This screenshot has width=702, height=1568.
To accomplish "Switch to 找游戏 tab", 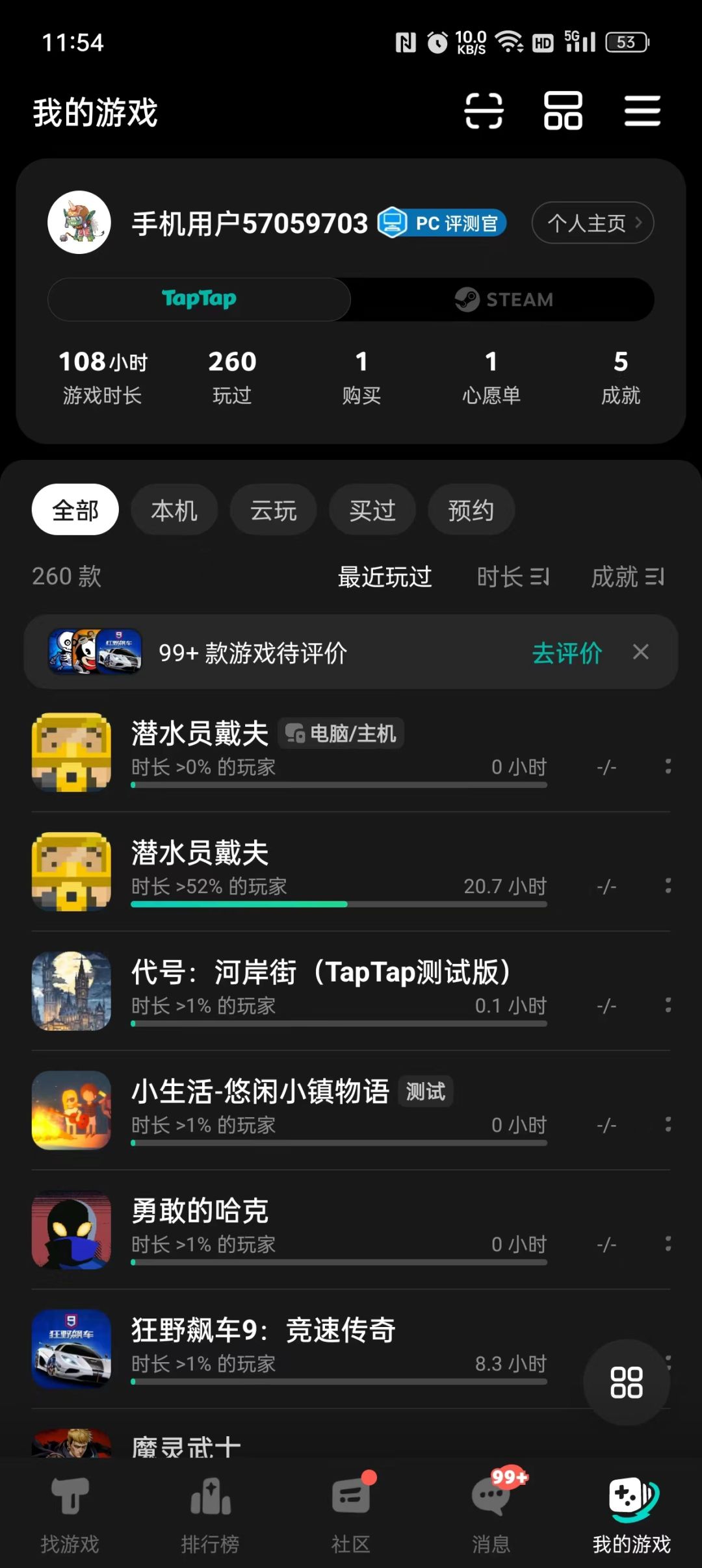I will click(70, 1515).
